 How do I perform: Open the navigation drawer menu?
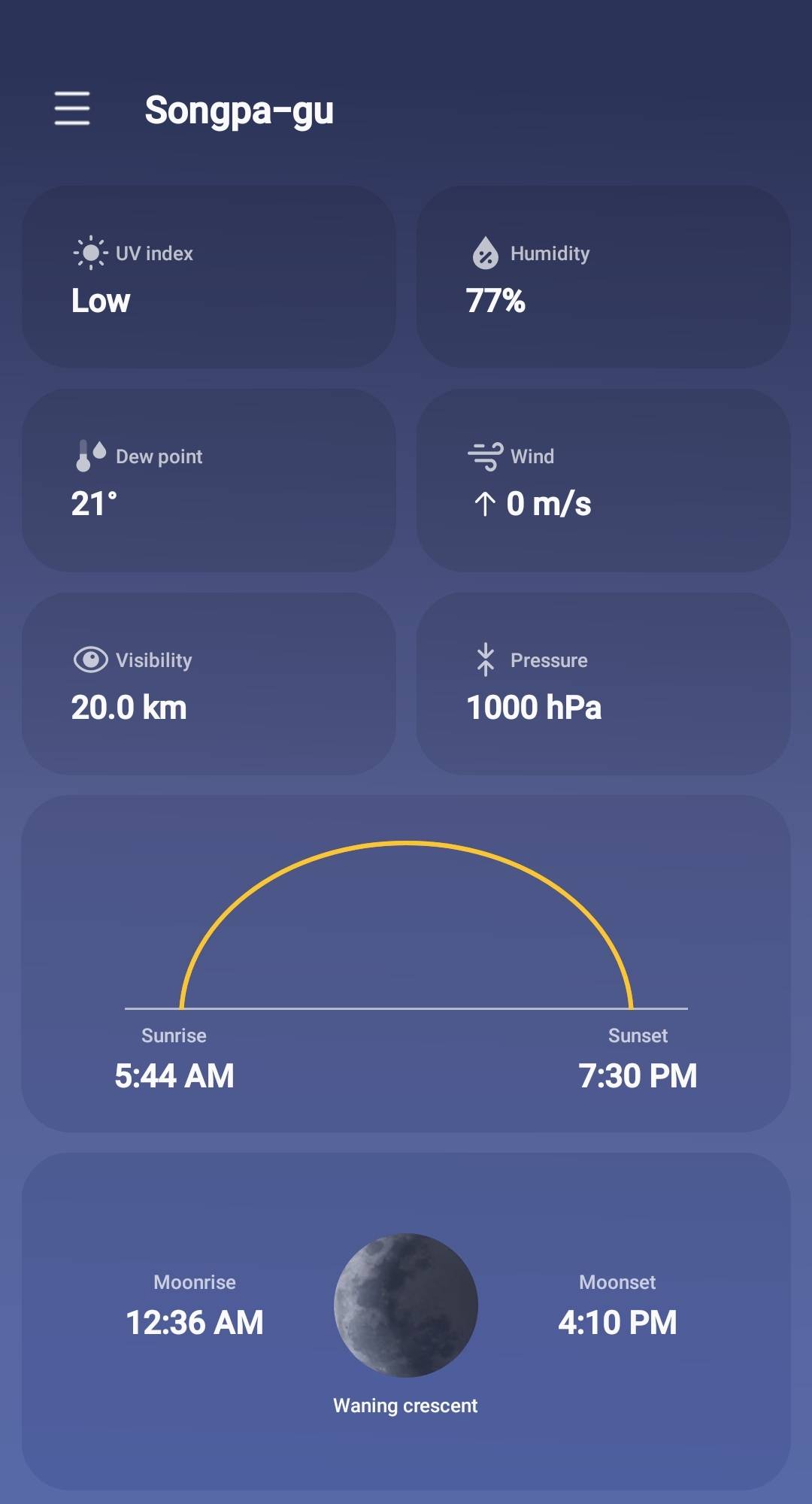[x=72, y=108]
